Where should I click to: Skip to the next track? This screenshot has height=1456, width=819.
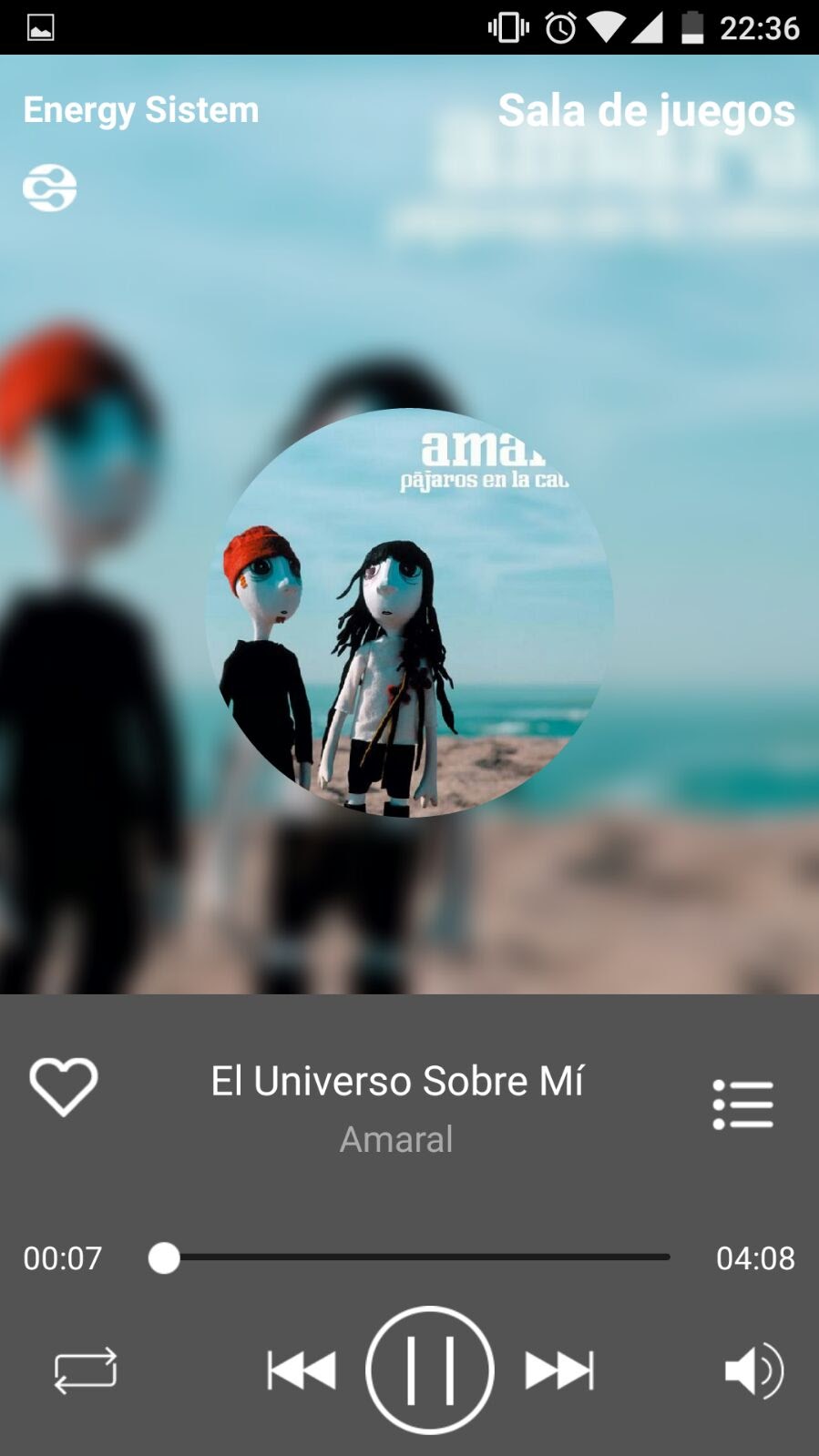(x=559, y=1370)
